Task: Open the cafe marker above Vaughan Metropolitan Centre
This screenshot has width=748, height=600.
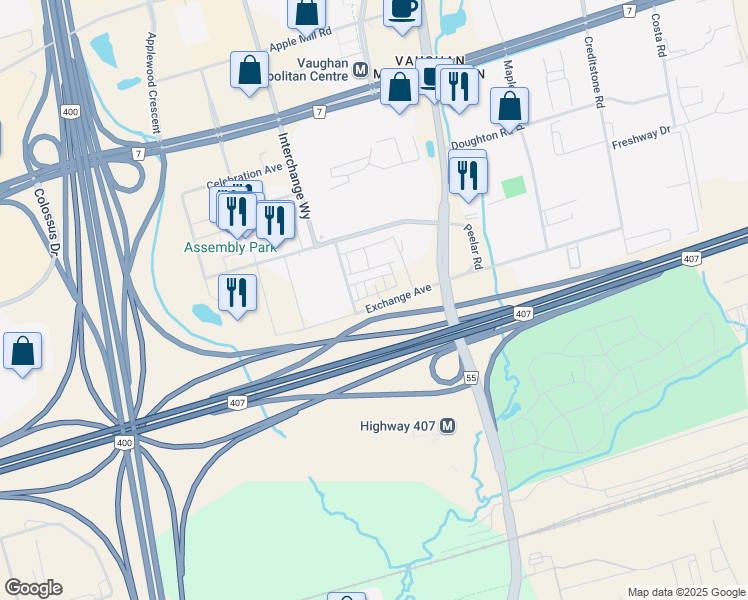Action: point(402,9)
